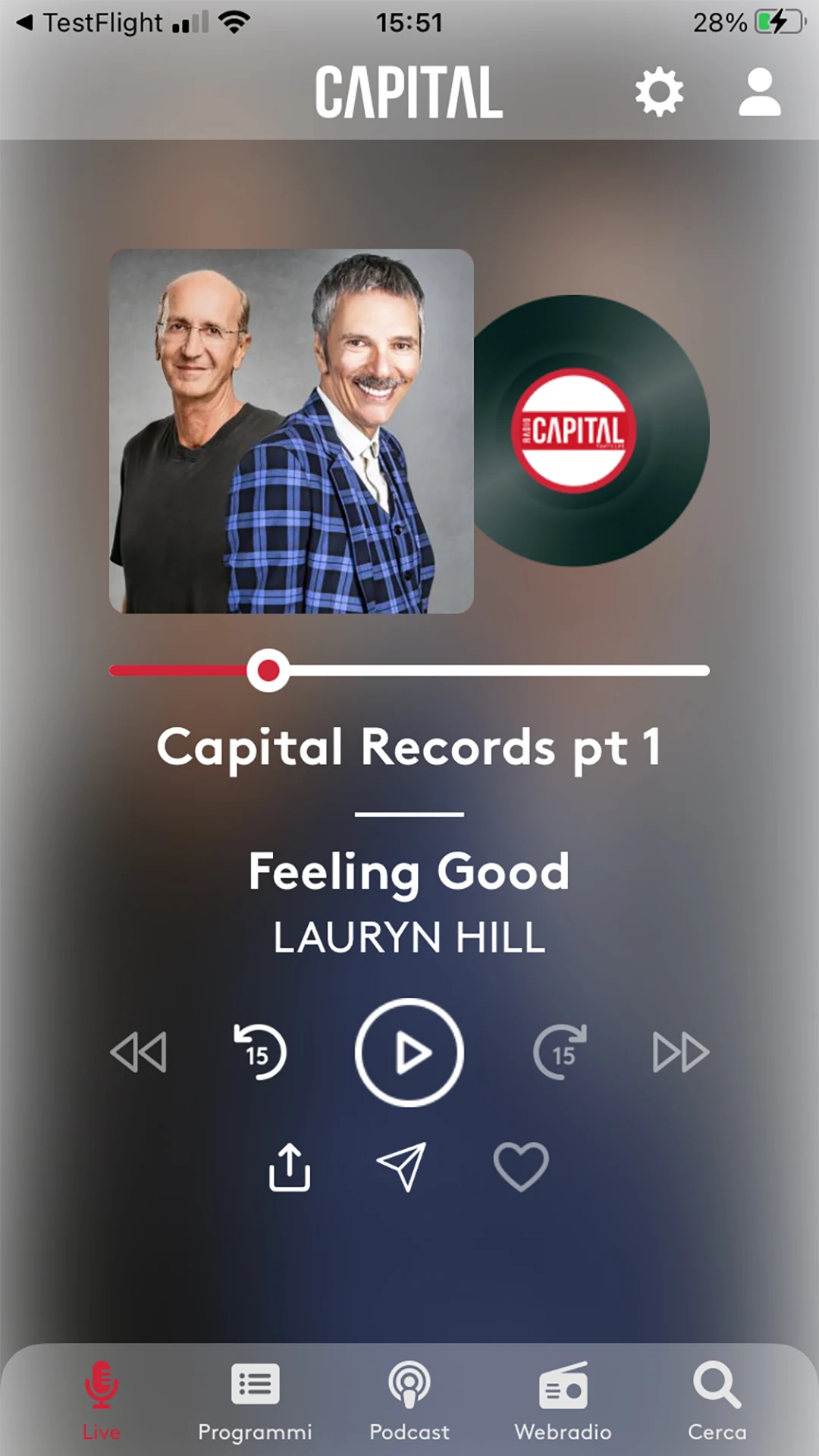
Task: Open the settings gear
Action: 659,92
